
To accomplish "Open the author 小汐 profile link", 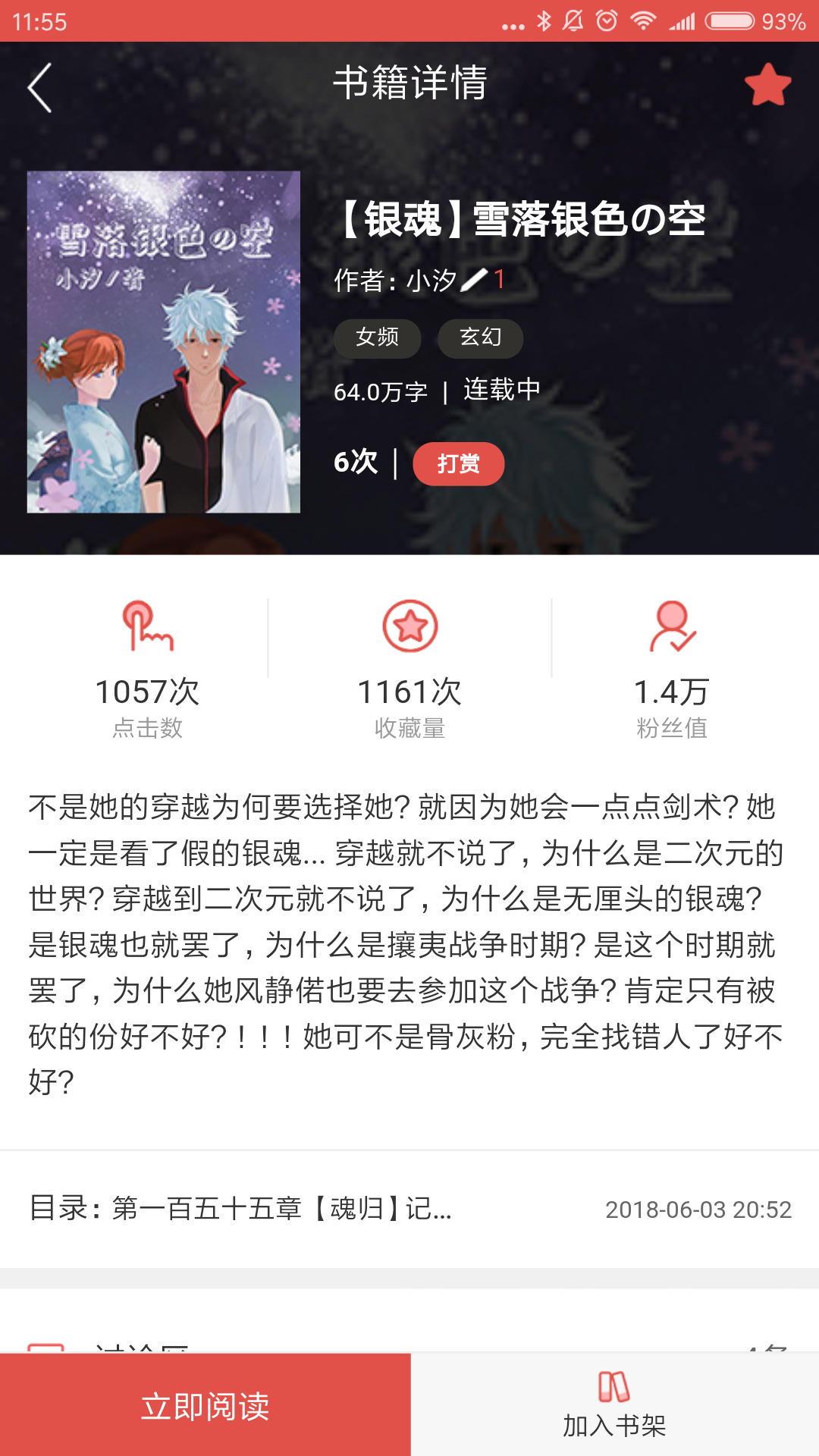I will click(431, 281).
